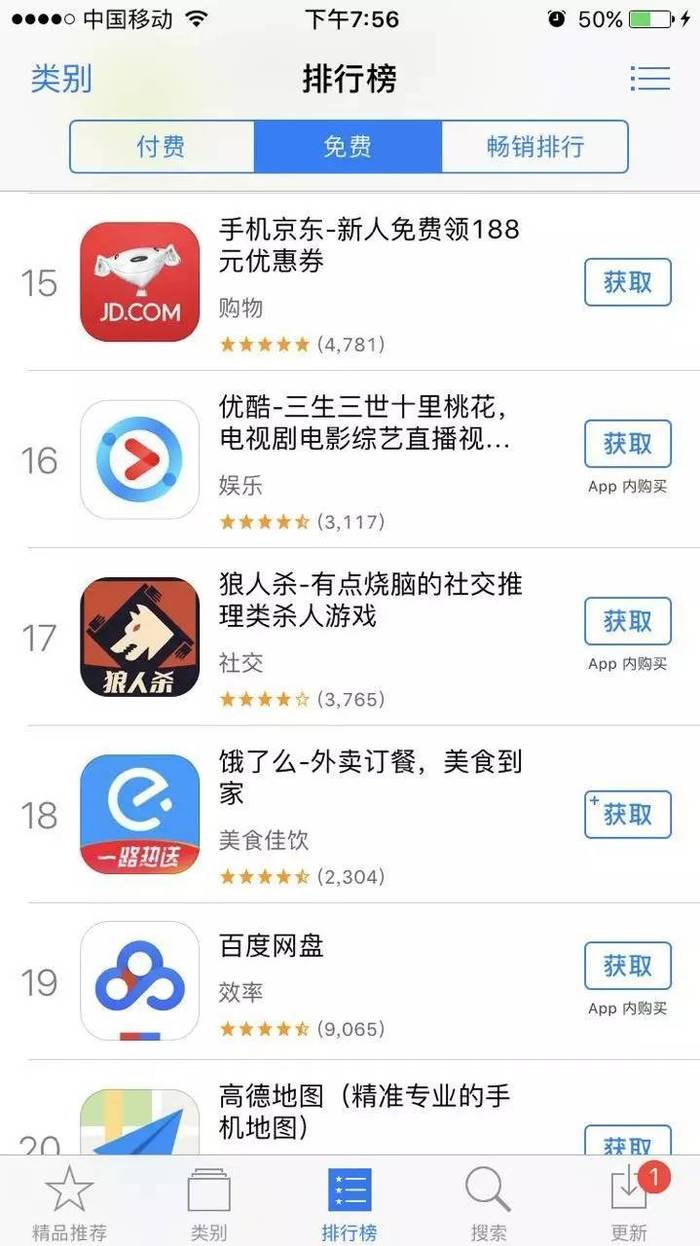Go to 精品推荐 tab

pos(69,1204)
